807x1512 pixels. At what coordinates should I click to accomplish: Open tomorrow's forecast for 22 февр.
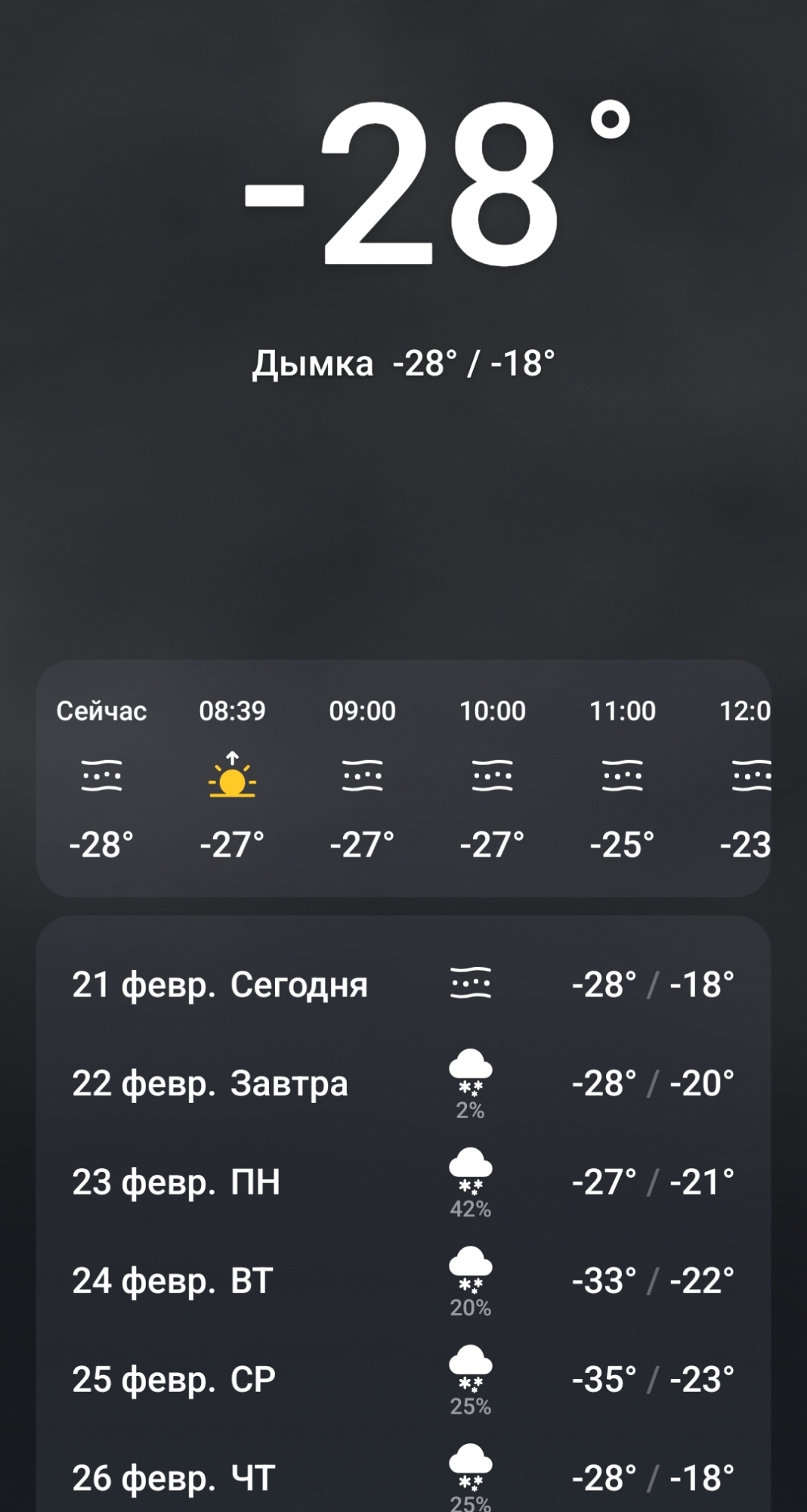coord(403,1083)
